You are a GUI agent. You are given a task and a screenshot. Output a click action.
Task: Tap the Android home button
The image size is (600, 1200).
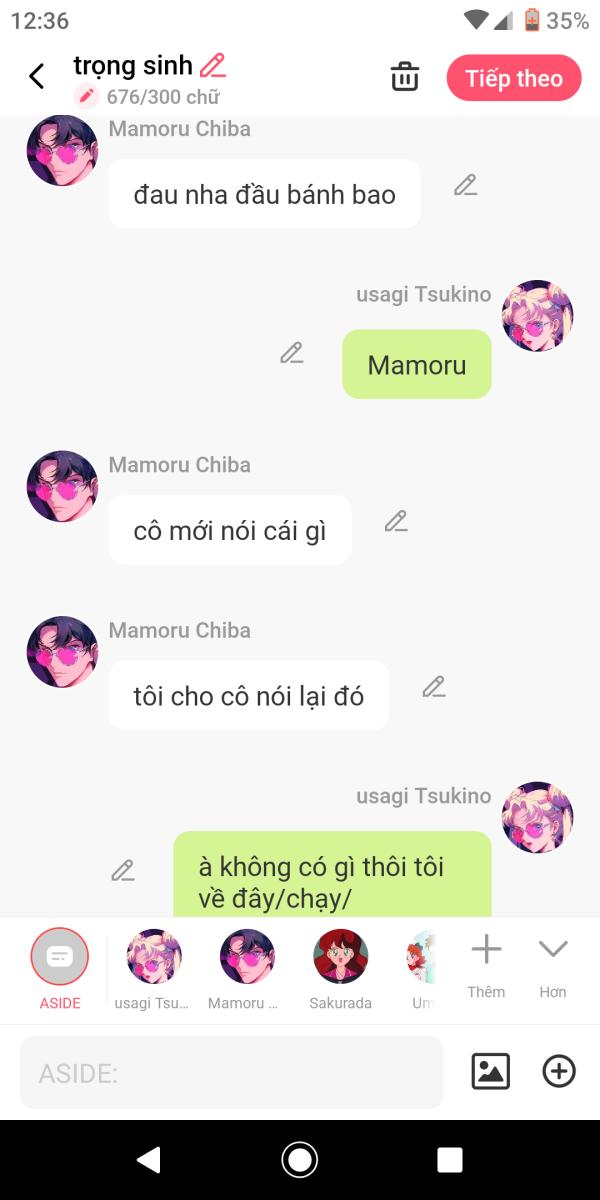(x=299, y=1160)
